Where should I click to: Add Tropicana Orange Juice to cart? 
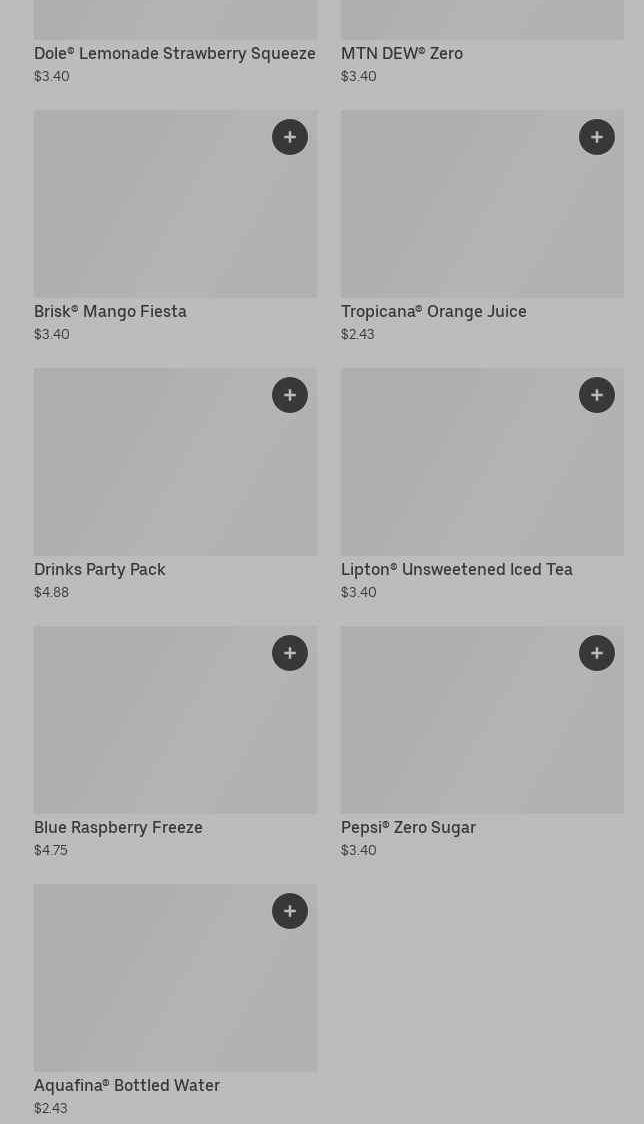(x=597, y=137)
